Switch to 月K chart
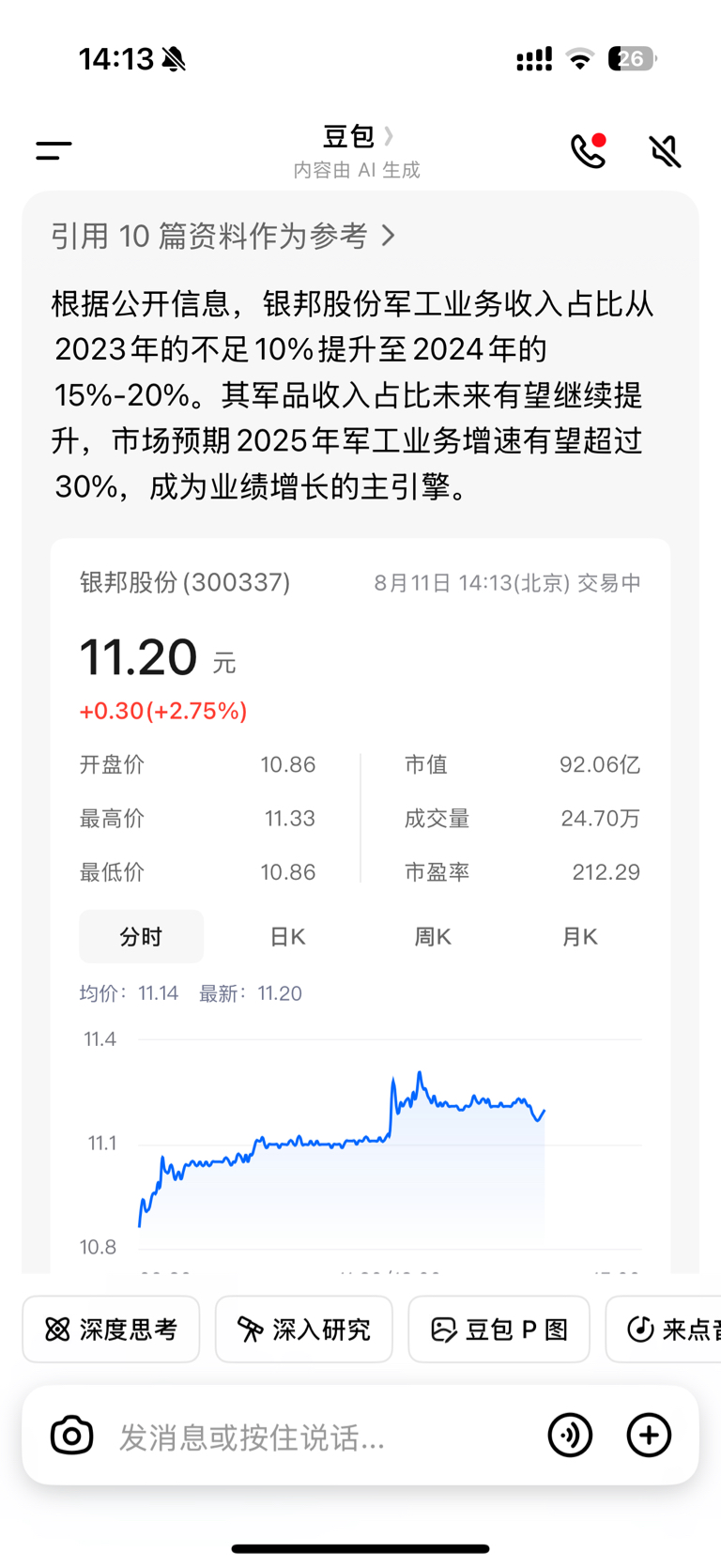This screenshot has height=1568, width=721. [579, 936]
